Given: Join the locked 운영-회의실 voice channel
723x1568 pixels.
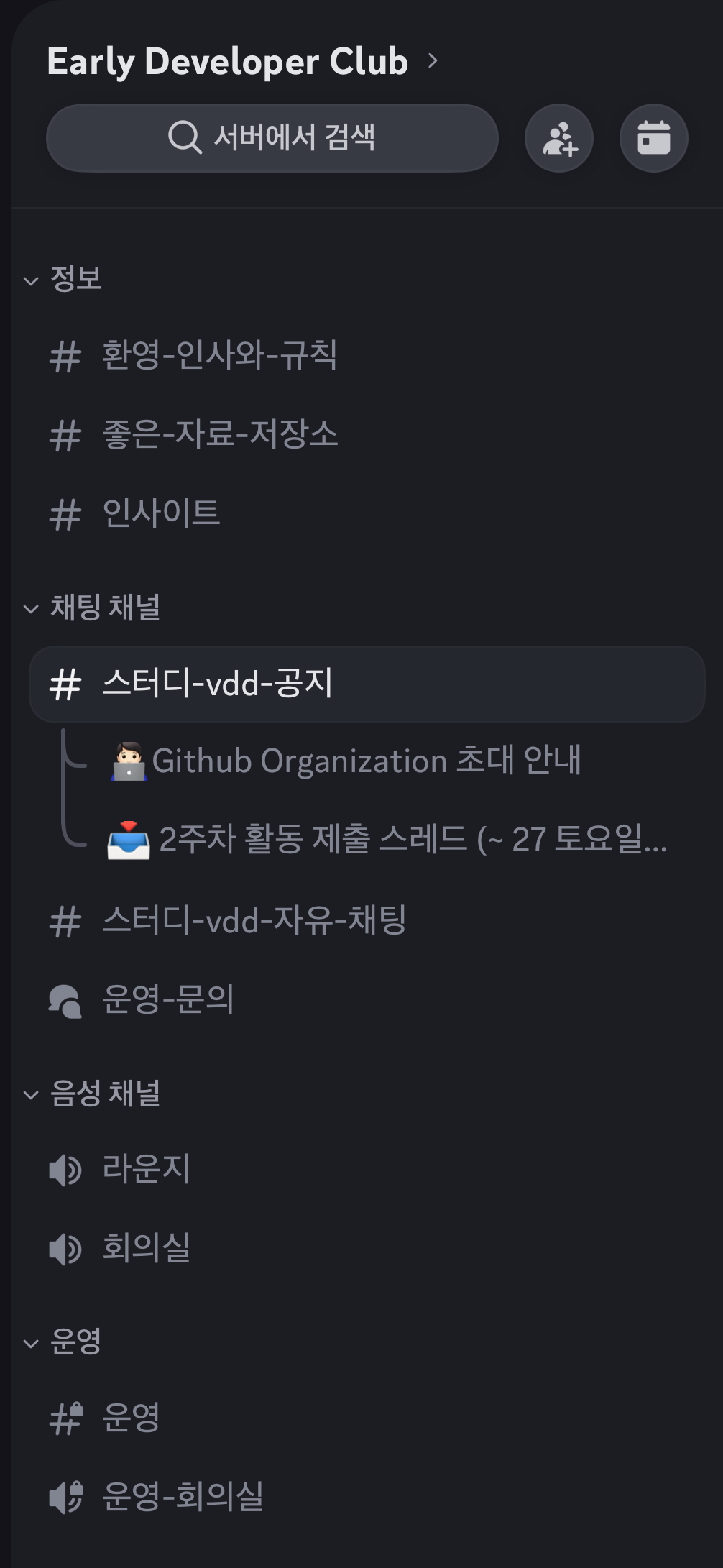Looking at the screenshot, I should 183,1498.
